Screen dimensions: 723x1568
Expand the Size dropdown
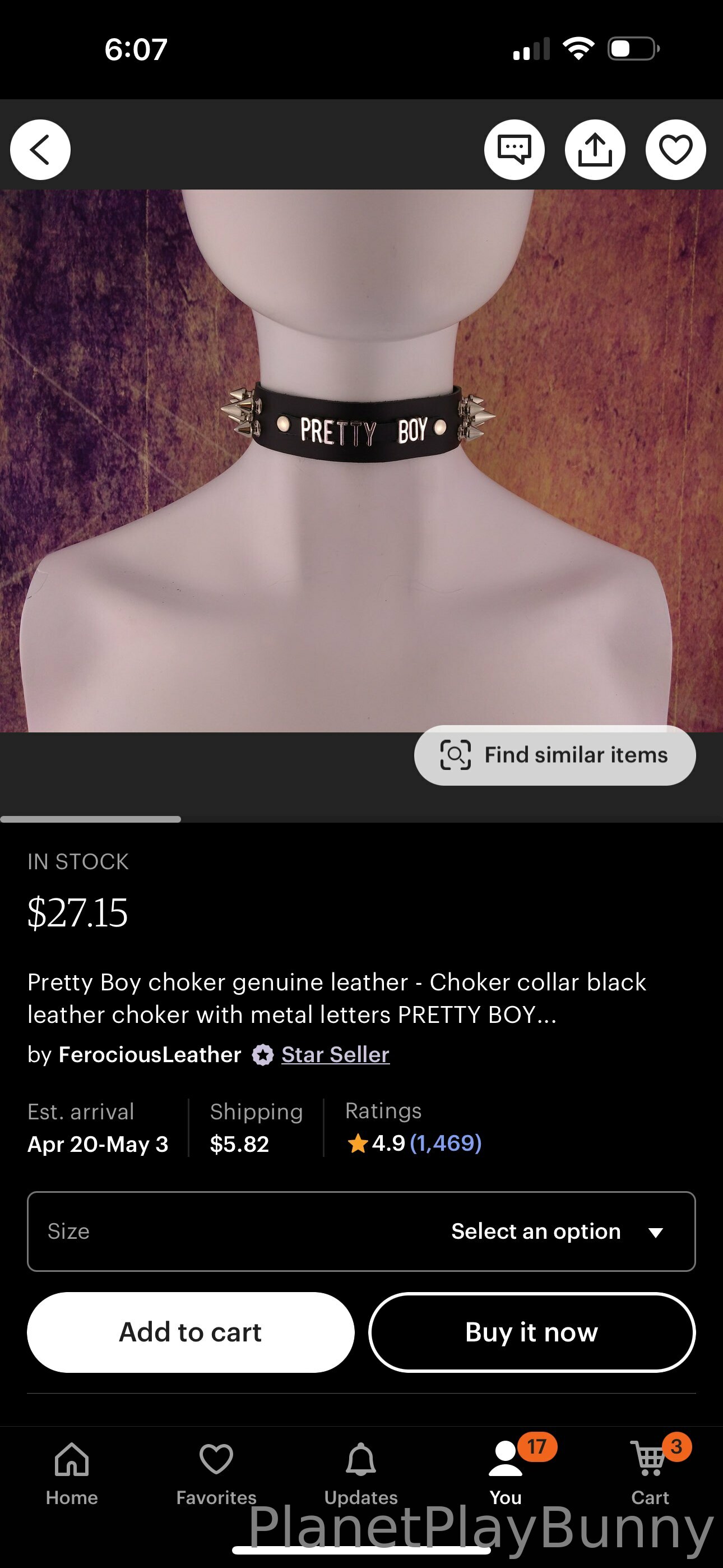click(361, 1232)
